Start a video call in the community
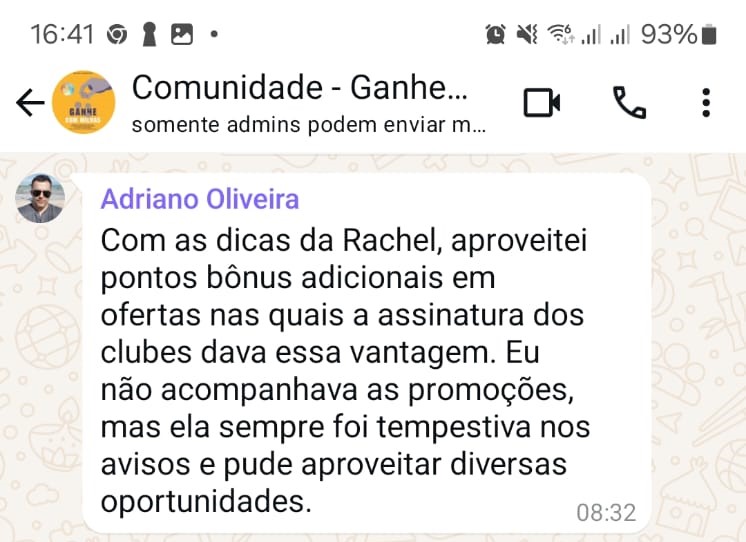Screen dimensions: 746x542 click(x=541, y=103)
